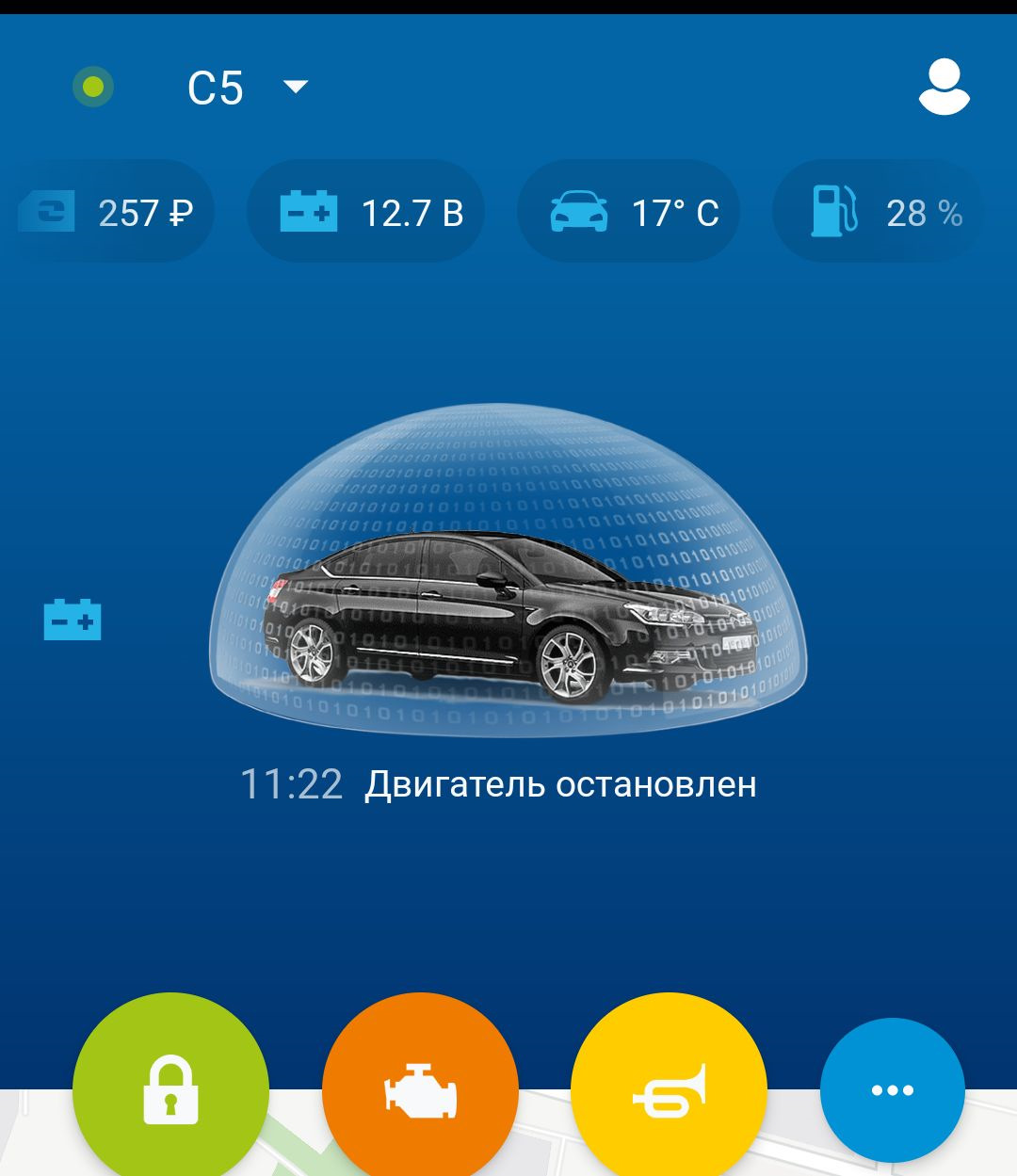This screenshot has height=1176, width=1017.
Task: Start the engine with the orange button
Action: click(x=420, y=1089)
